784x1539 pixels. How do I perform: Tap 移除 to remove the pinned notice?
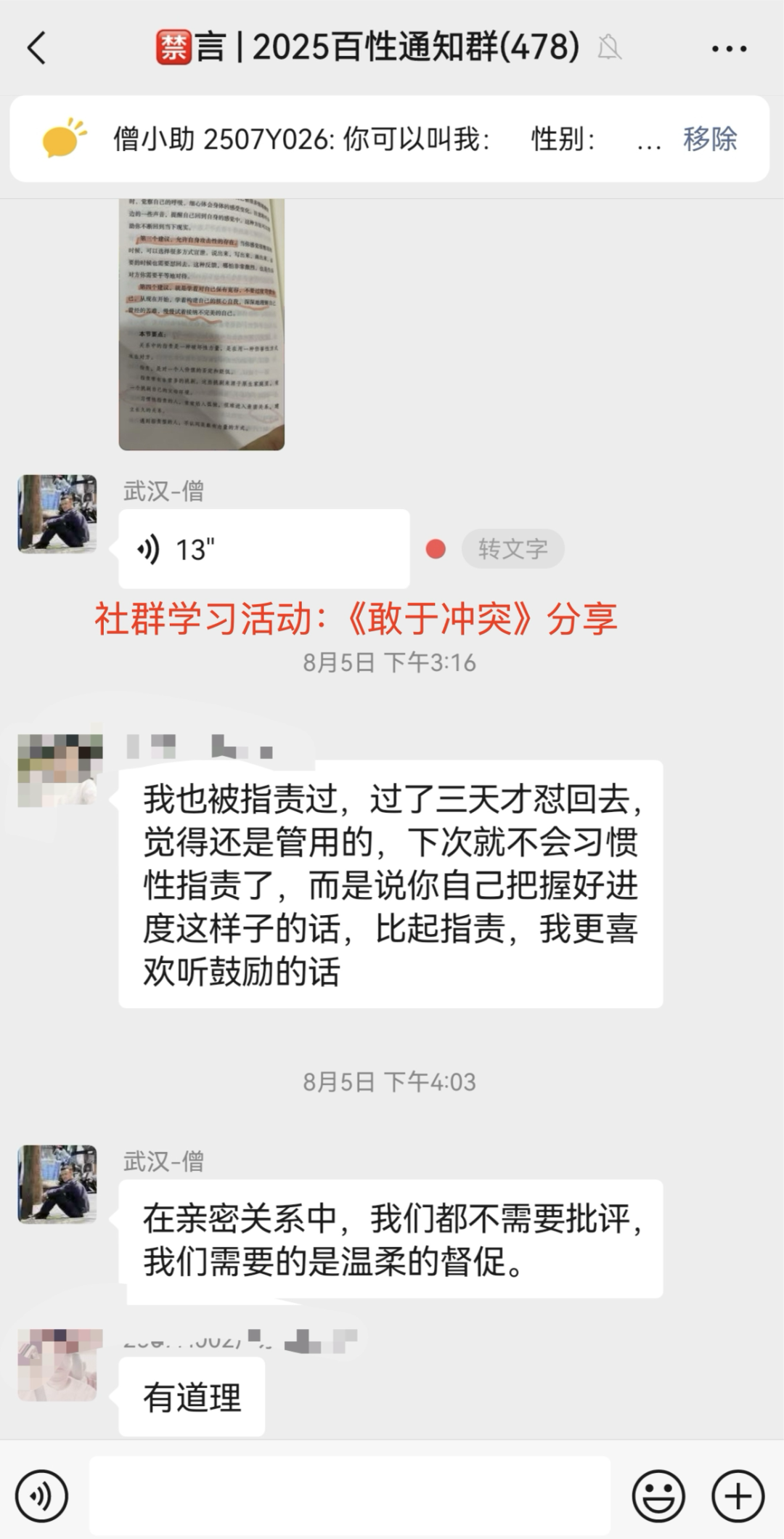coord(709,139)
